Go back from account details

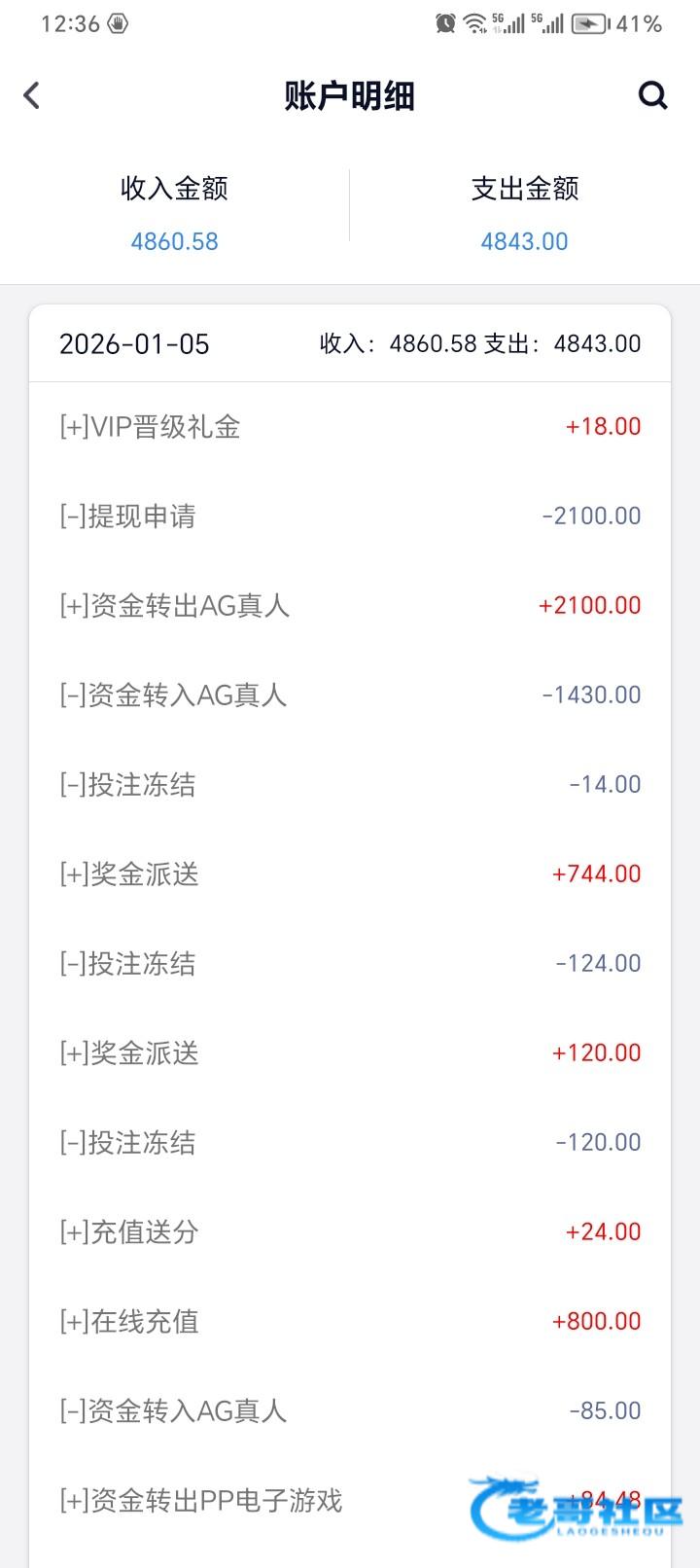(x=32, y=95)
